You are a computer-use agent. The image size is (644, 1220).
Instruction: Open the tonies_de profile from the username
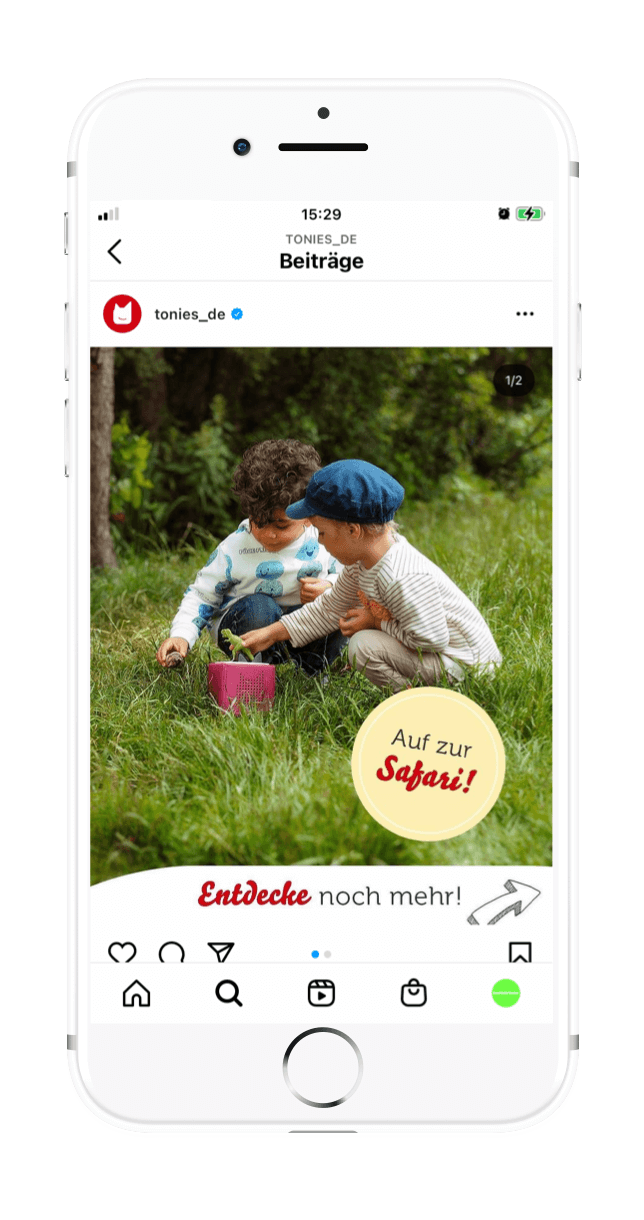pos(189,314)
